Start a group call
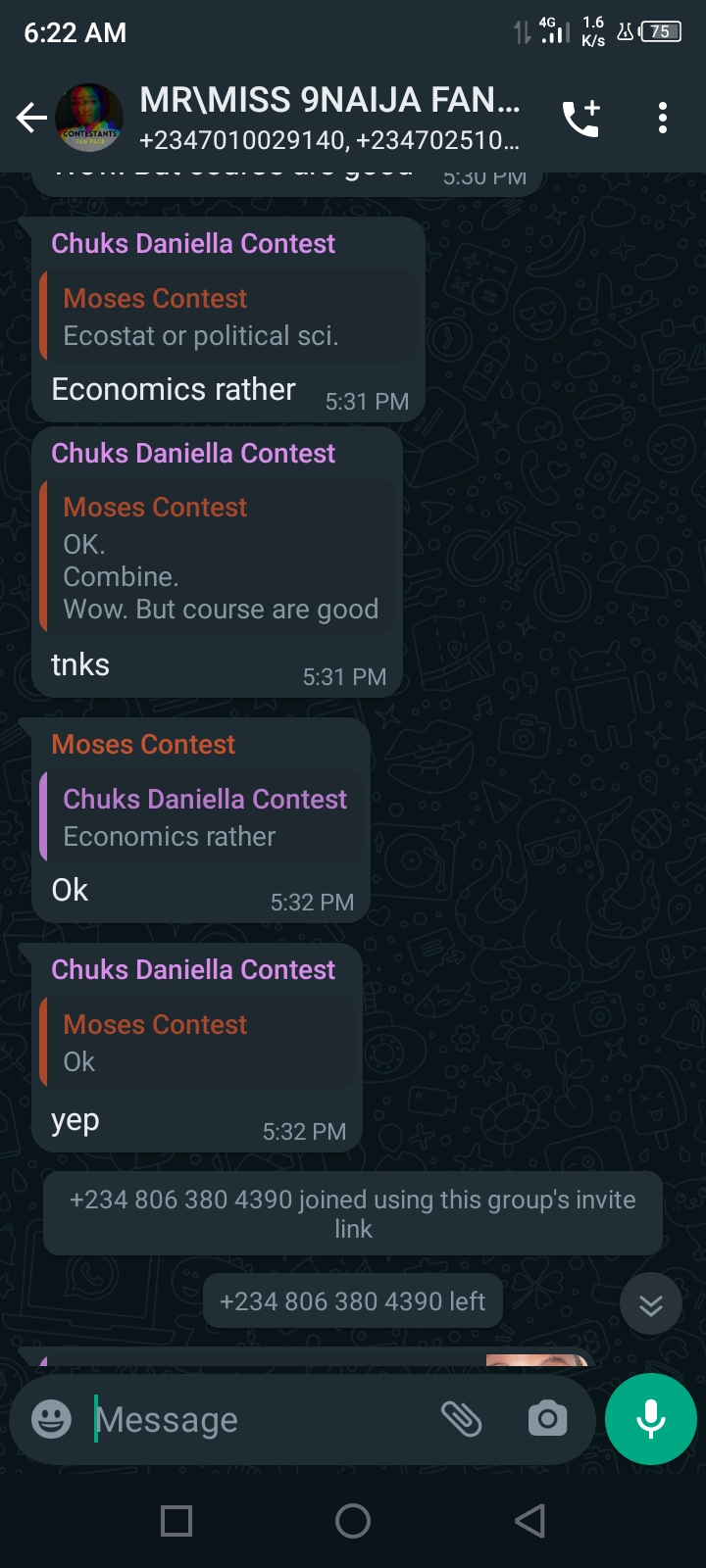This screenshot has height=1568, width=706. (x=580, y=119)
